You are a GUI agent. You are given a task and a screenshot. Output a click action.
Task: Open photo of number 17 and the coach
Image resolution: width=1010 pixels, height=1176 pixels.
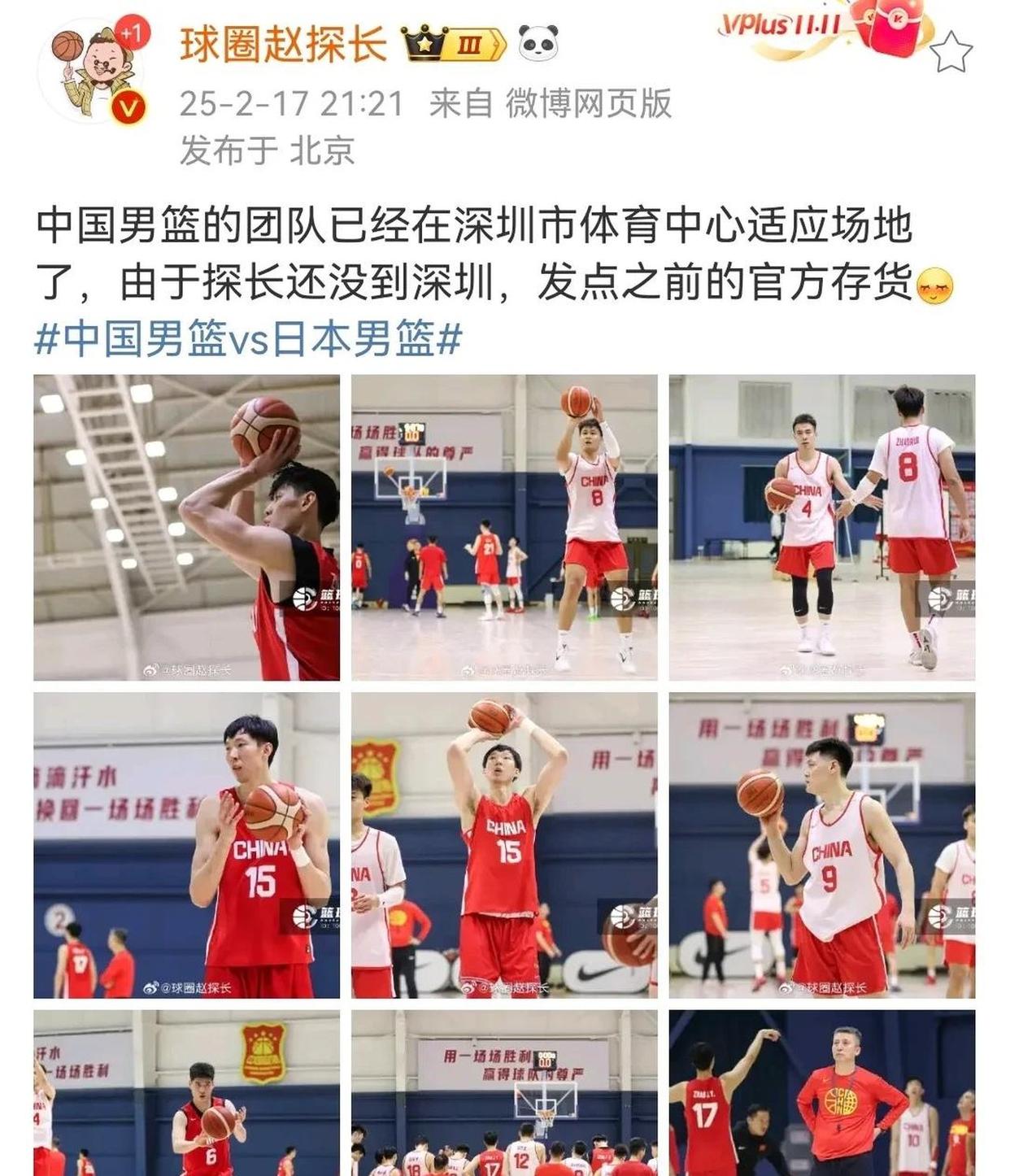[x=821, y=1092]
